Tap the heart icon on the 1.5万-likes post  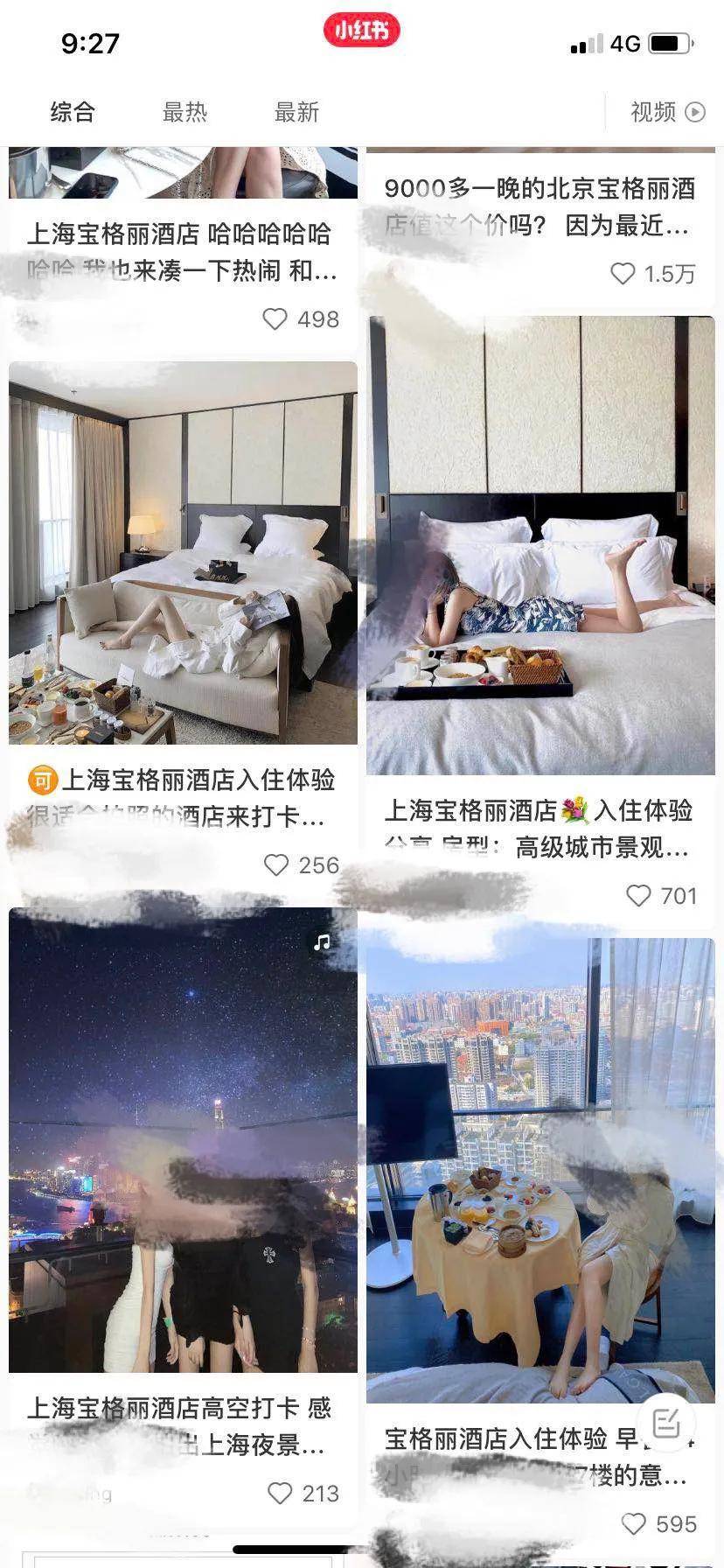623,274
